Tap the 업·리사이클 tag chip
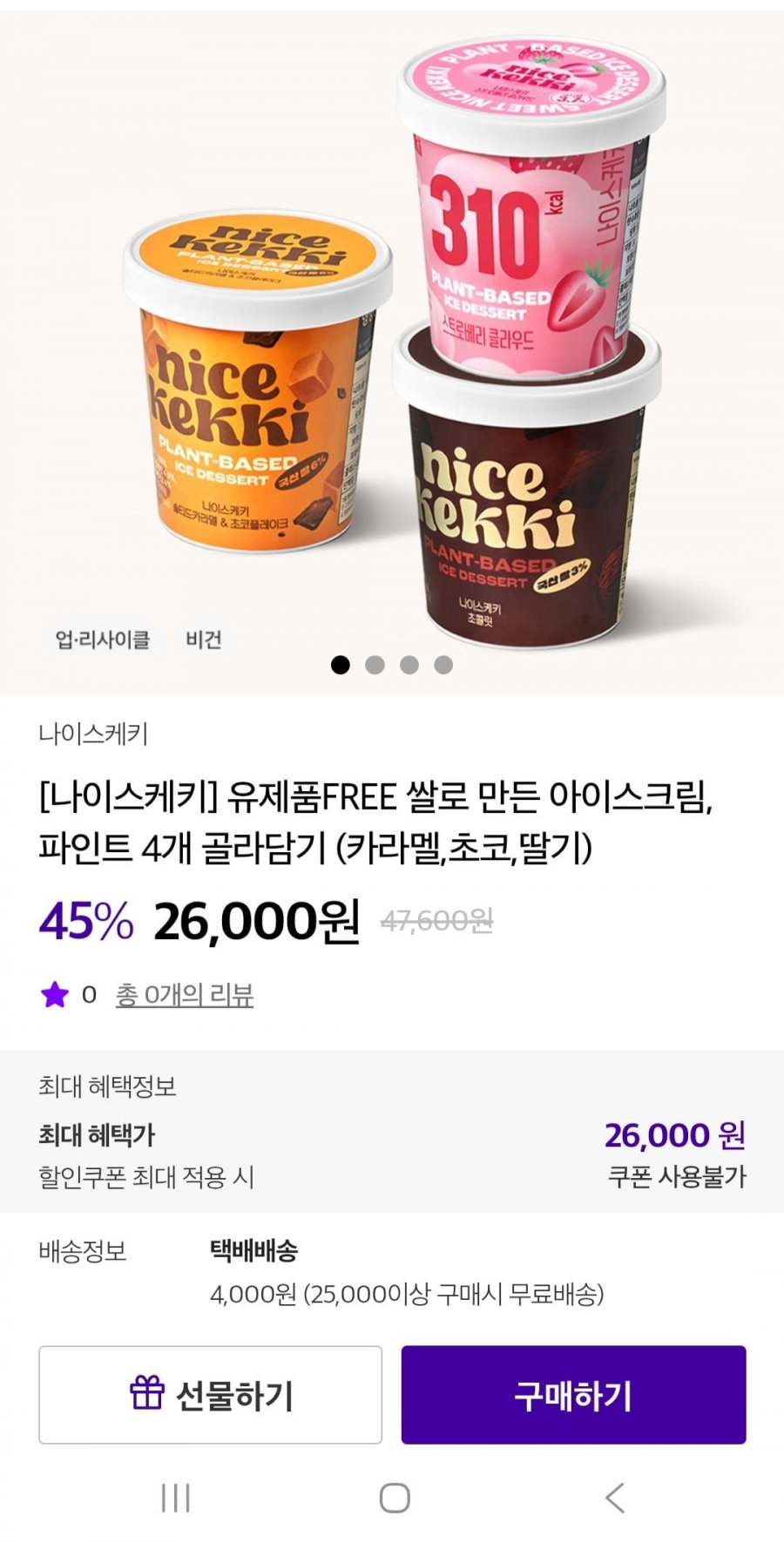Screen dimensions: 784x1543 [103, 640]
